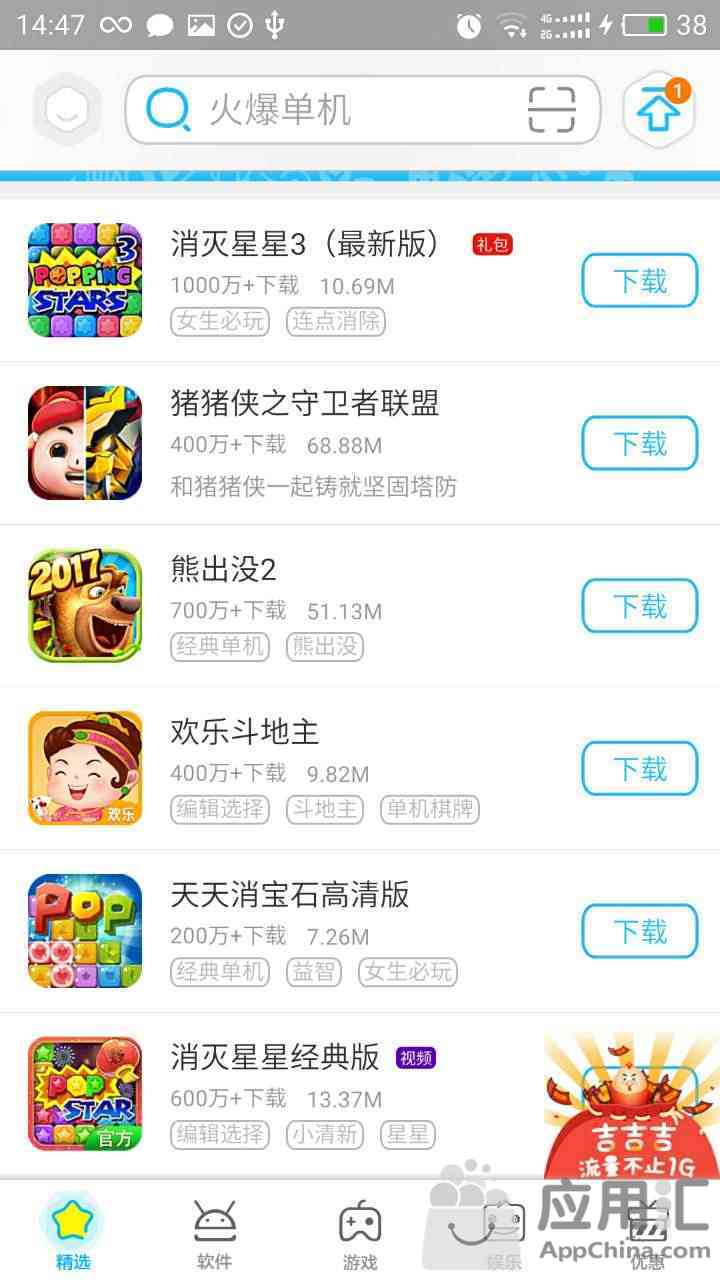Screen dimensions: 720x1280
Task: Open the search box showing 火爆单机
Action: (x=340, y=110)
